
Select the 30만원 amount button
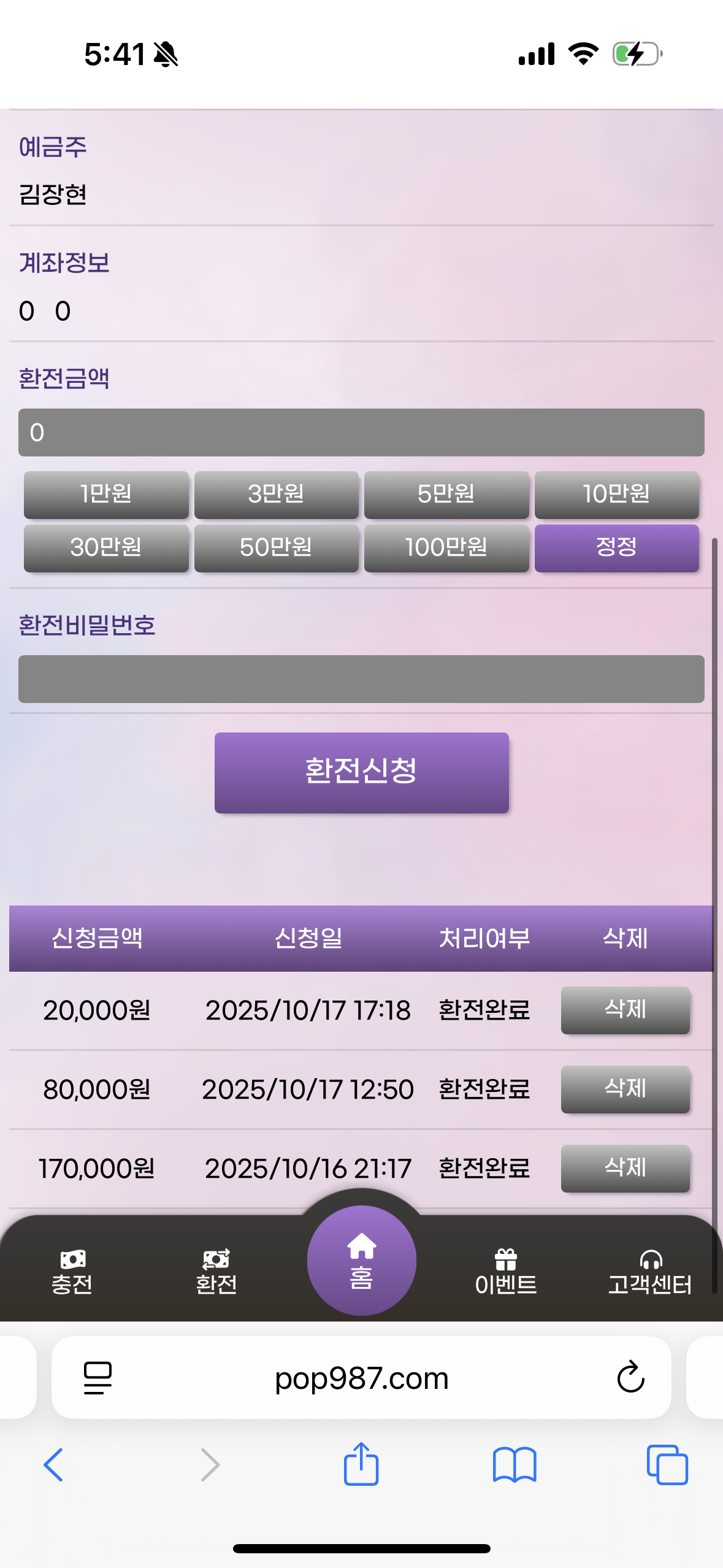(x=106, y=547)
